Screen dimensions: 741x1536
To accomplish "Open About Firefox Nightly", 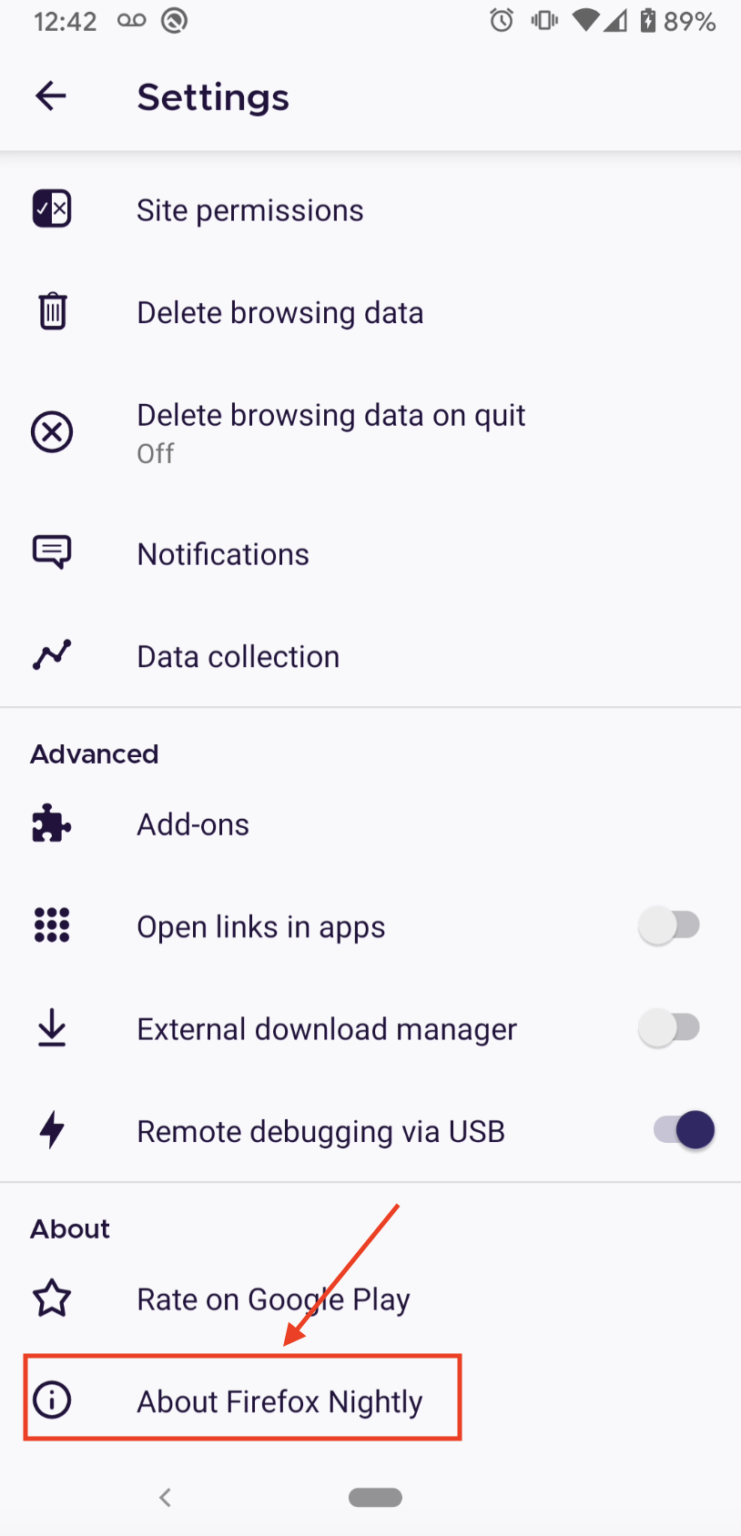I will point(280,1401).
